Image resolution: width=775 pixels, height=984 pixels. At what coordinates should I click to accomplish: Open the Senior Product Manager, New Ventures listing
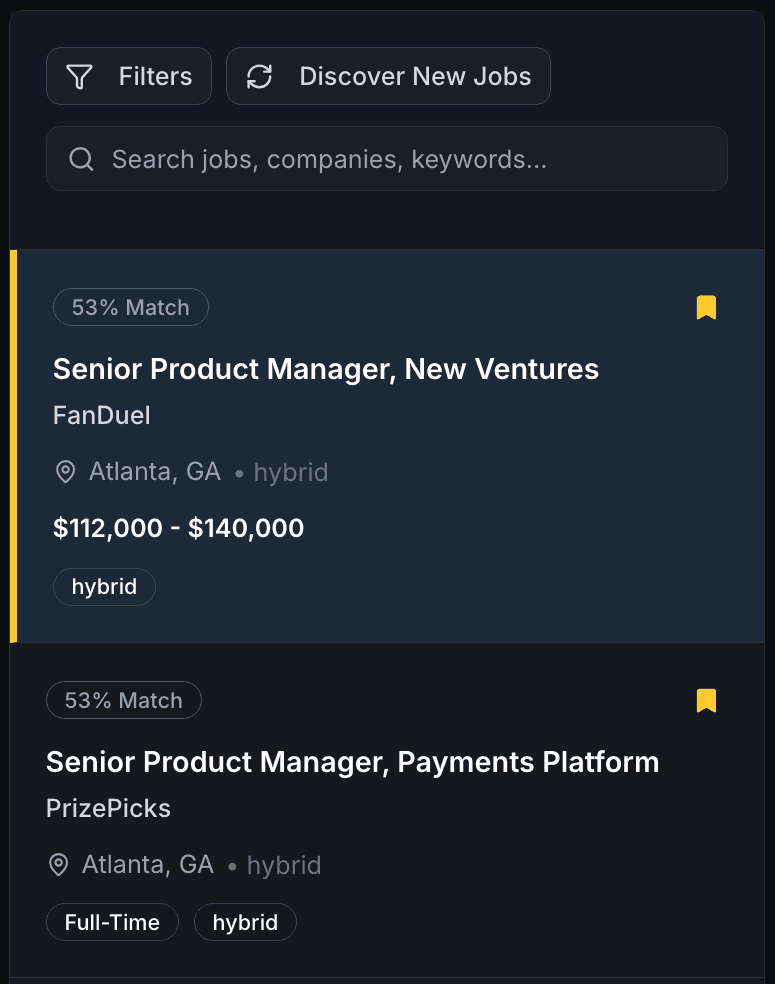[x=325, y=369]
